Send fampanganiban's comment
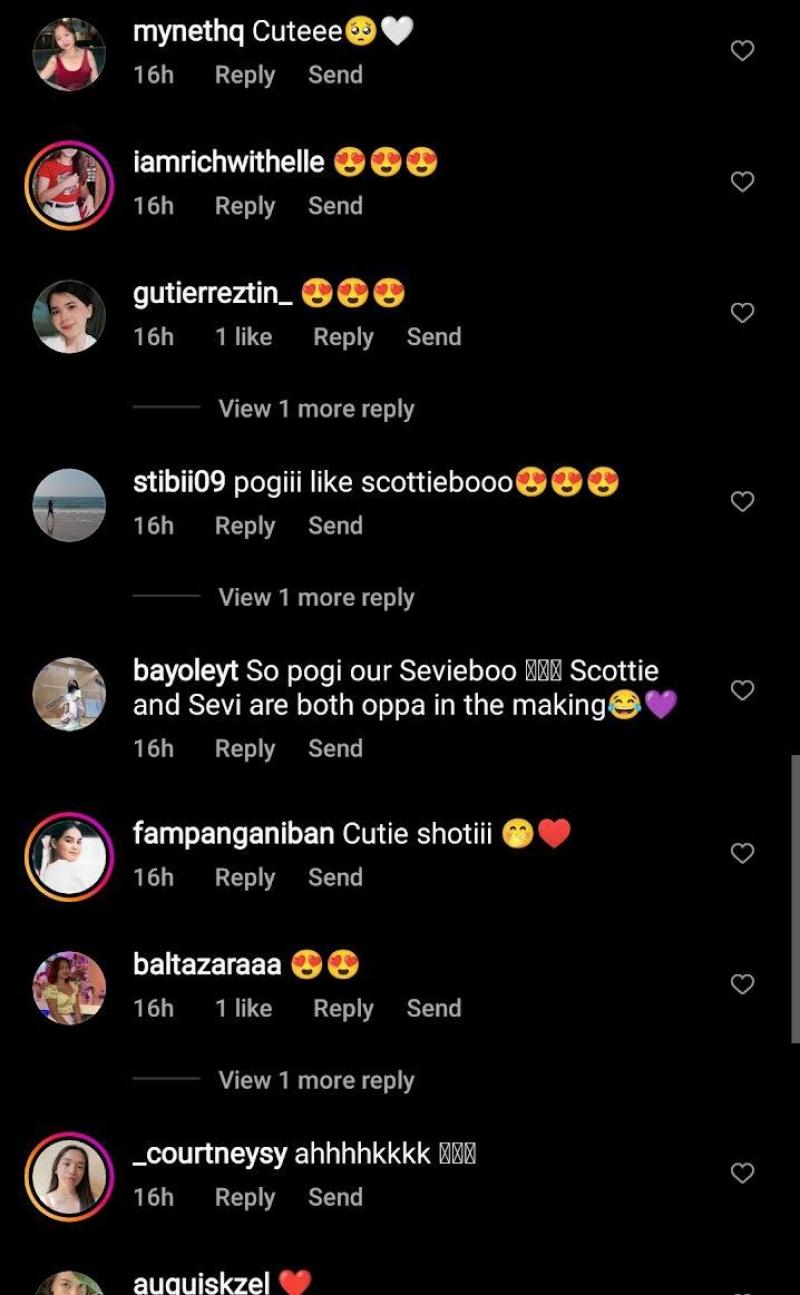Viewport: 800px width, 1295px height. 335,878
